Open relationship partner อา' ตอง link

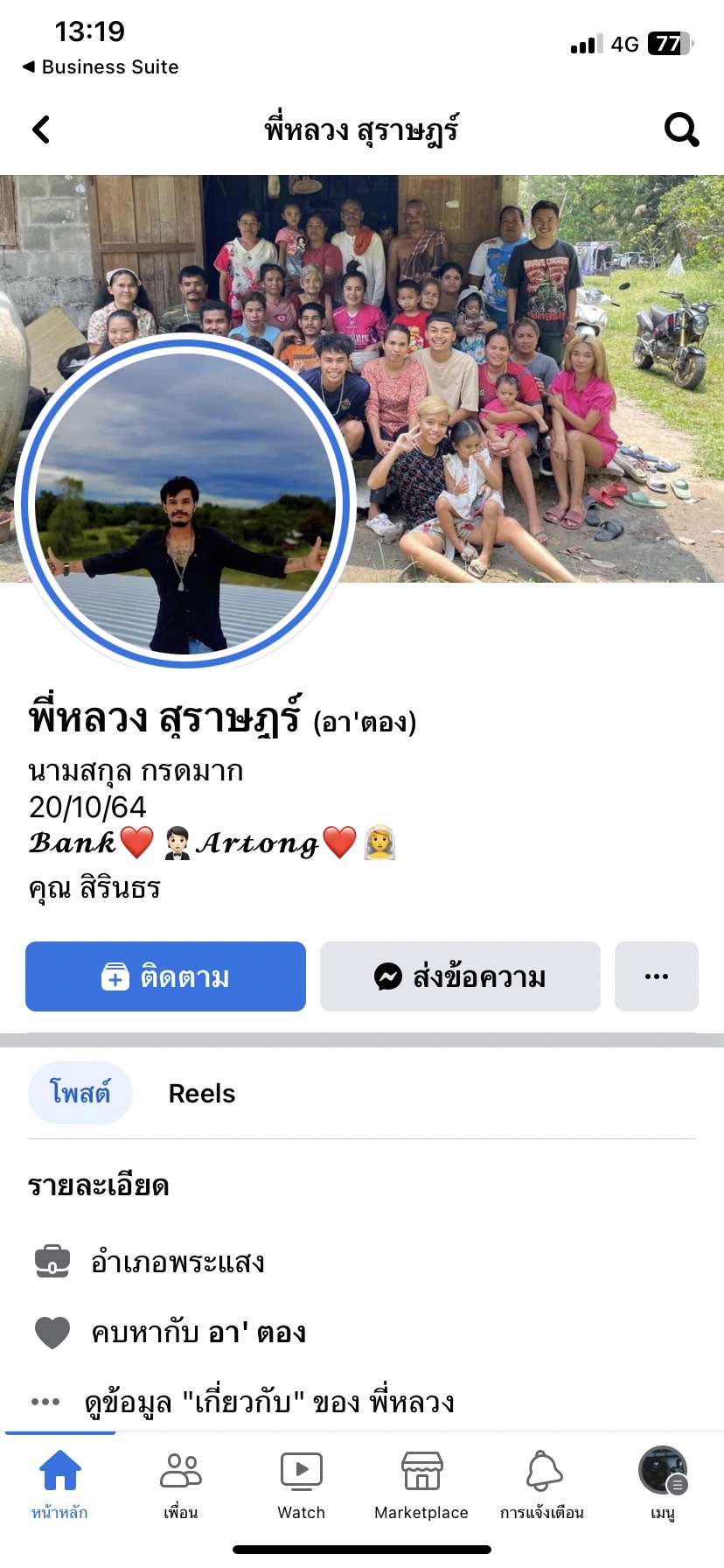click(257, 1333)
